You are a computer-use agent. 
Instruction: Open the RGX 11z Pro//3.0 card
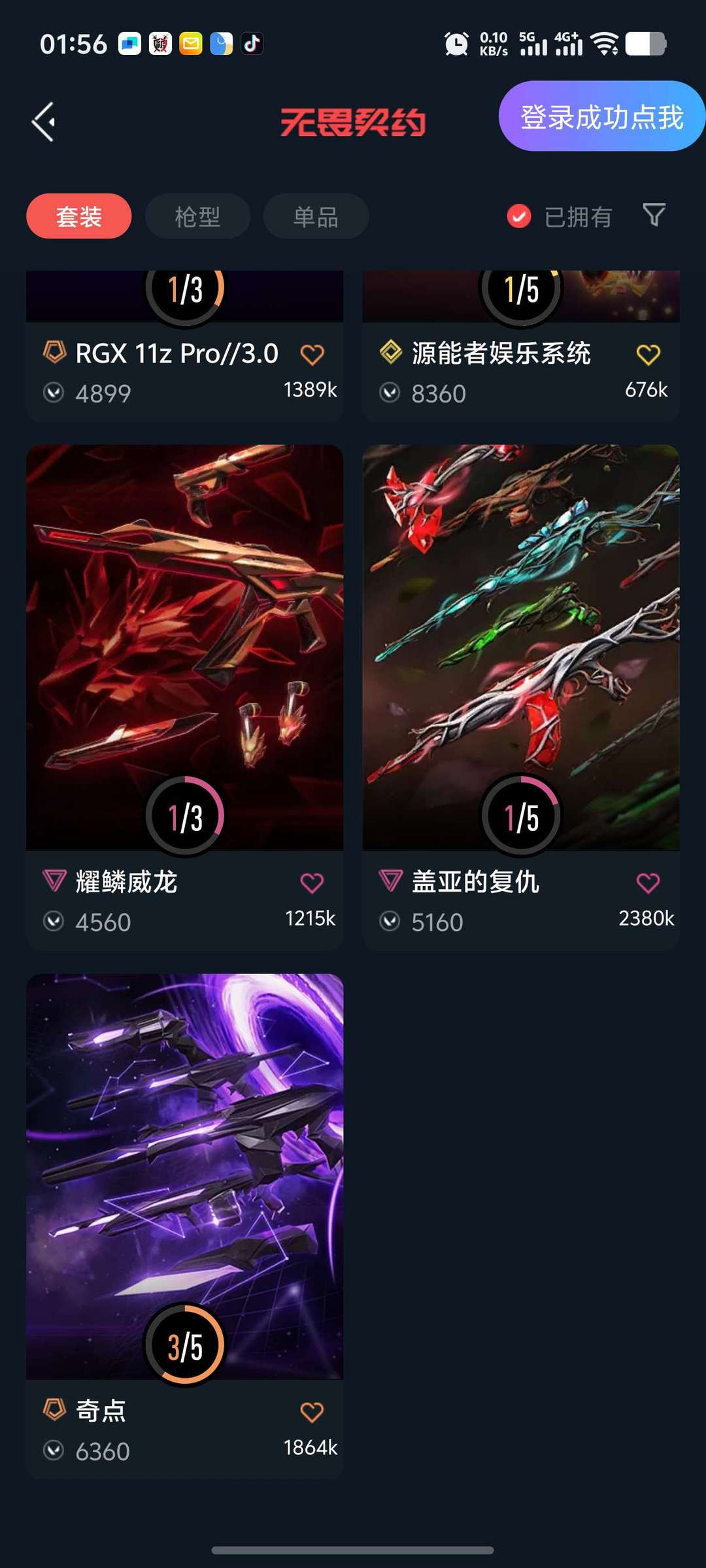(184, 346)
